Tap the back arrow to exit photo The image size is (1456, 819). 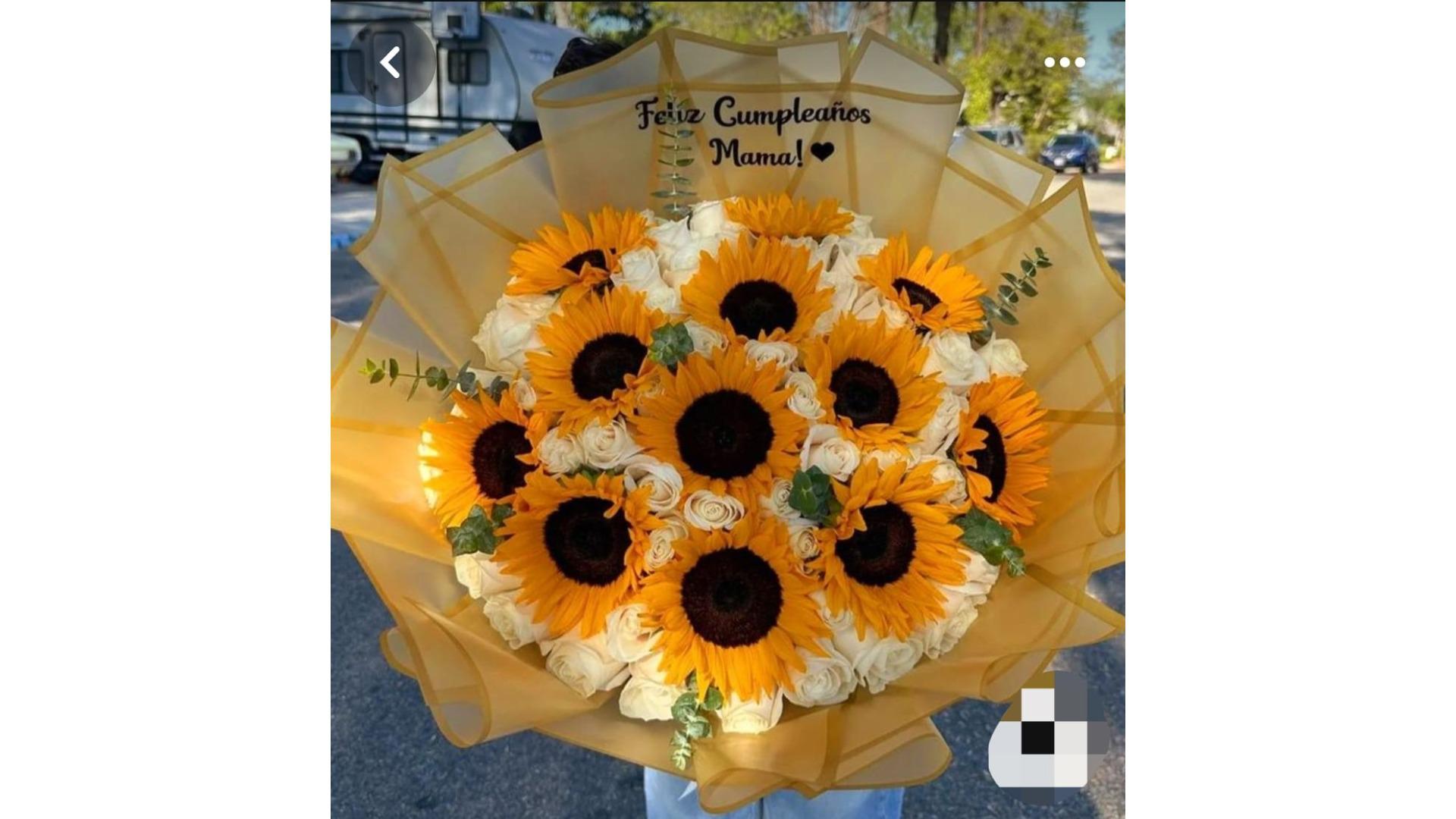pyautogui.click(x=391, y=63)
